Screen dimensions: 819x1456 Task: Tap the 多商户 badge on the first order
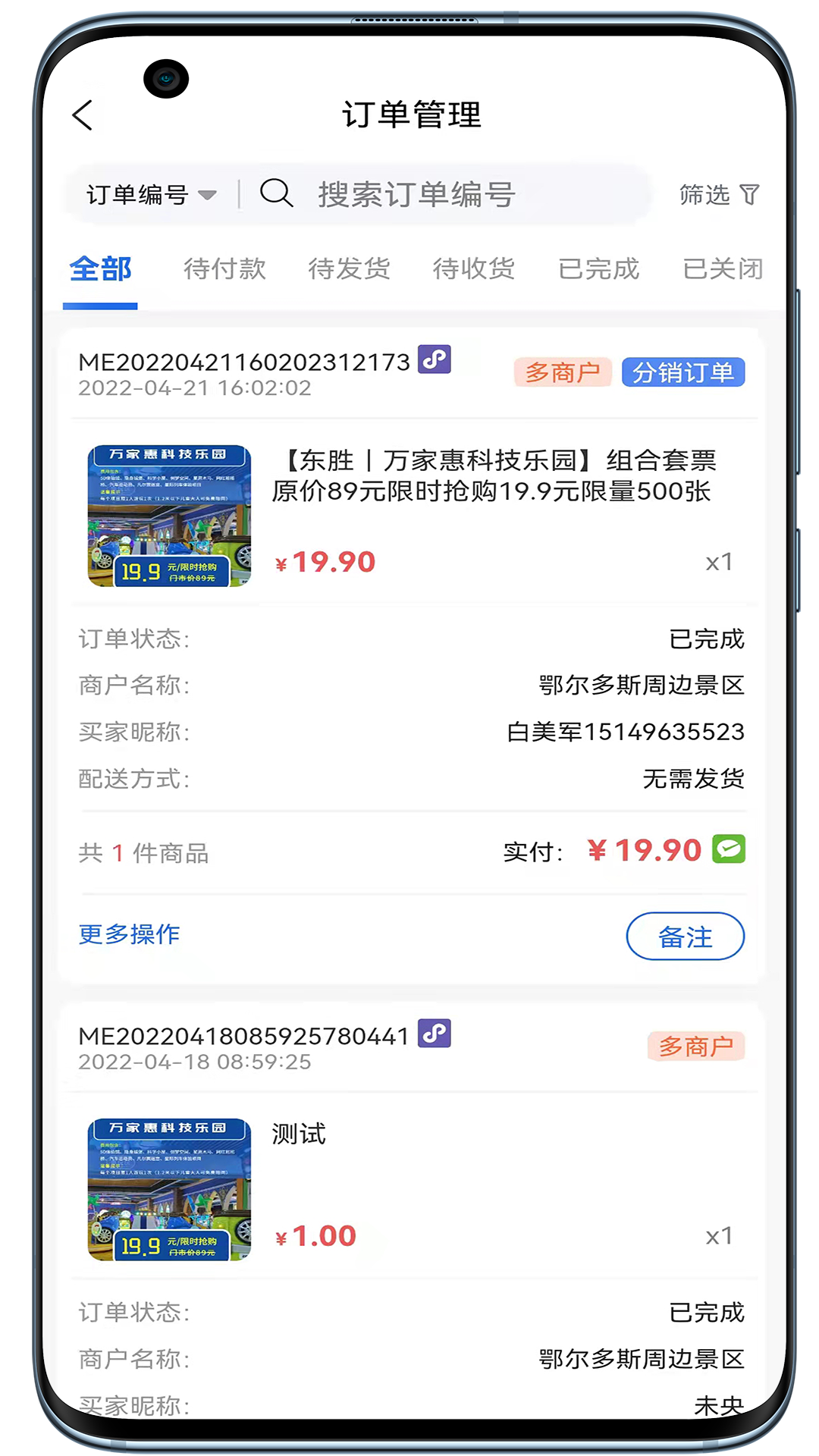coord(563,372)
